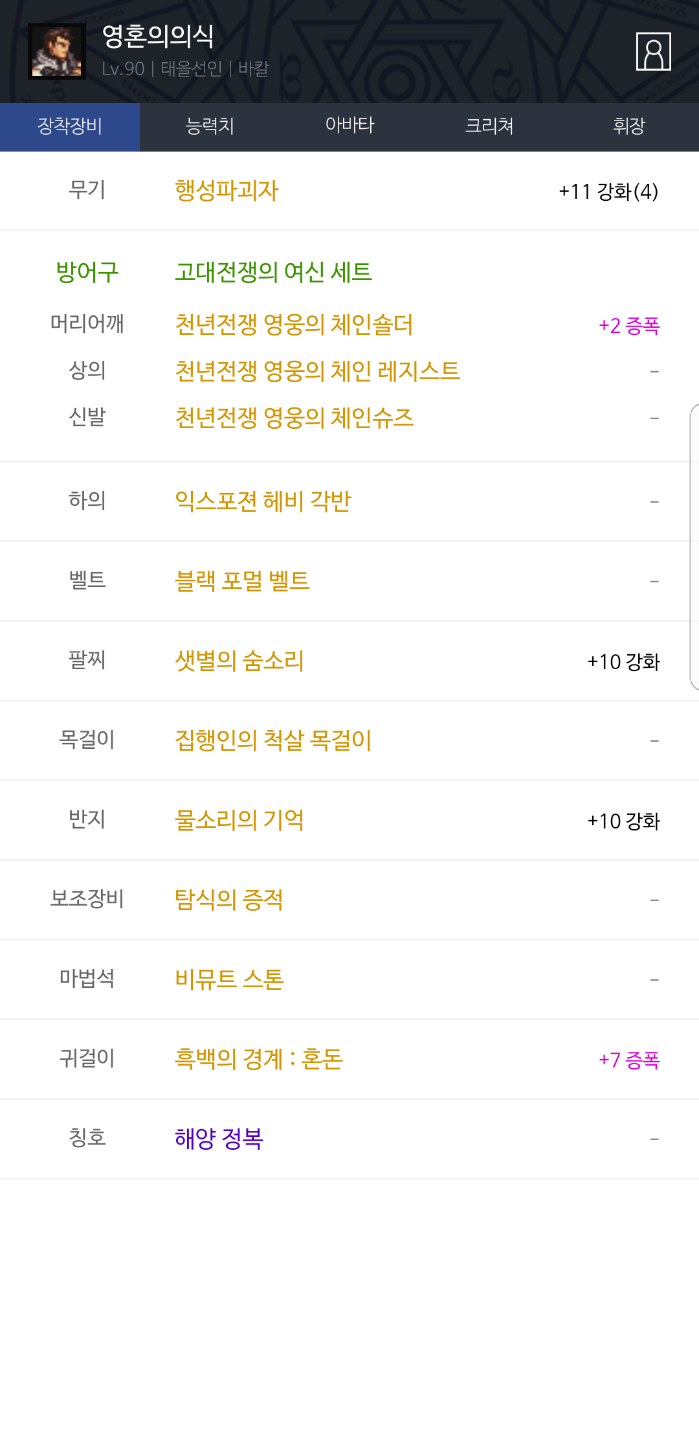Open 익스포젼 헤비 각반 item
Image resolution: width=699 pixels, height=1438 pixels.
pyautogui.click(x=263, y=501)
